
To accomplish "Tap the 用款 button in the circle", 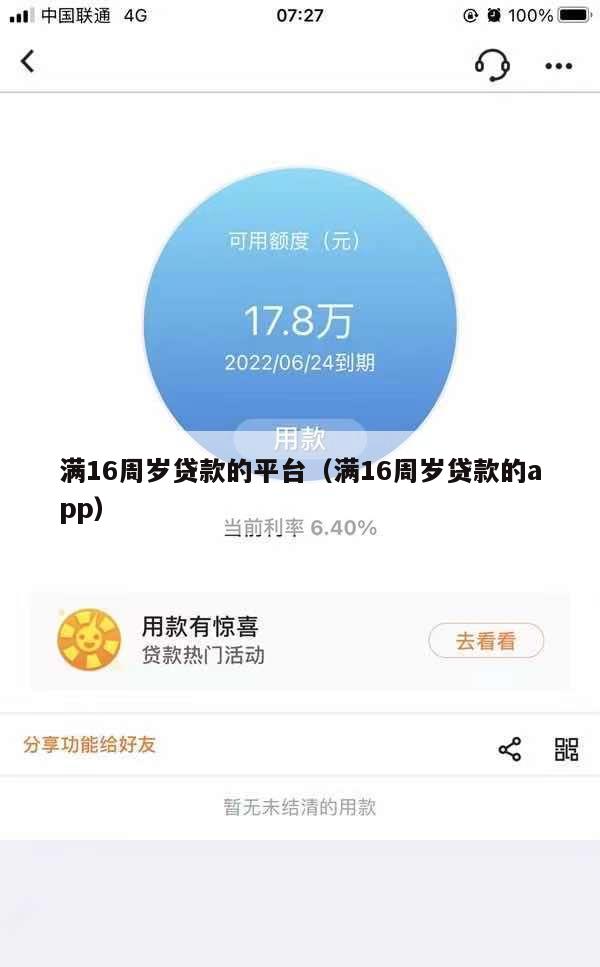I will point(300,438).
